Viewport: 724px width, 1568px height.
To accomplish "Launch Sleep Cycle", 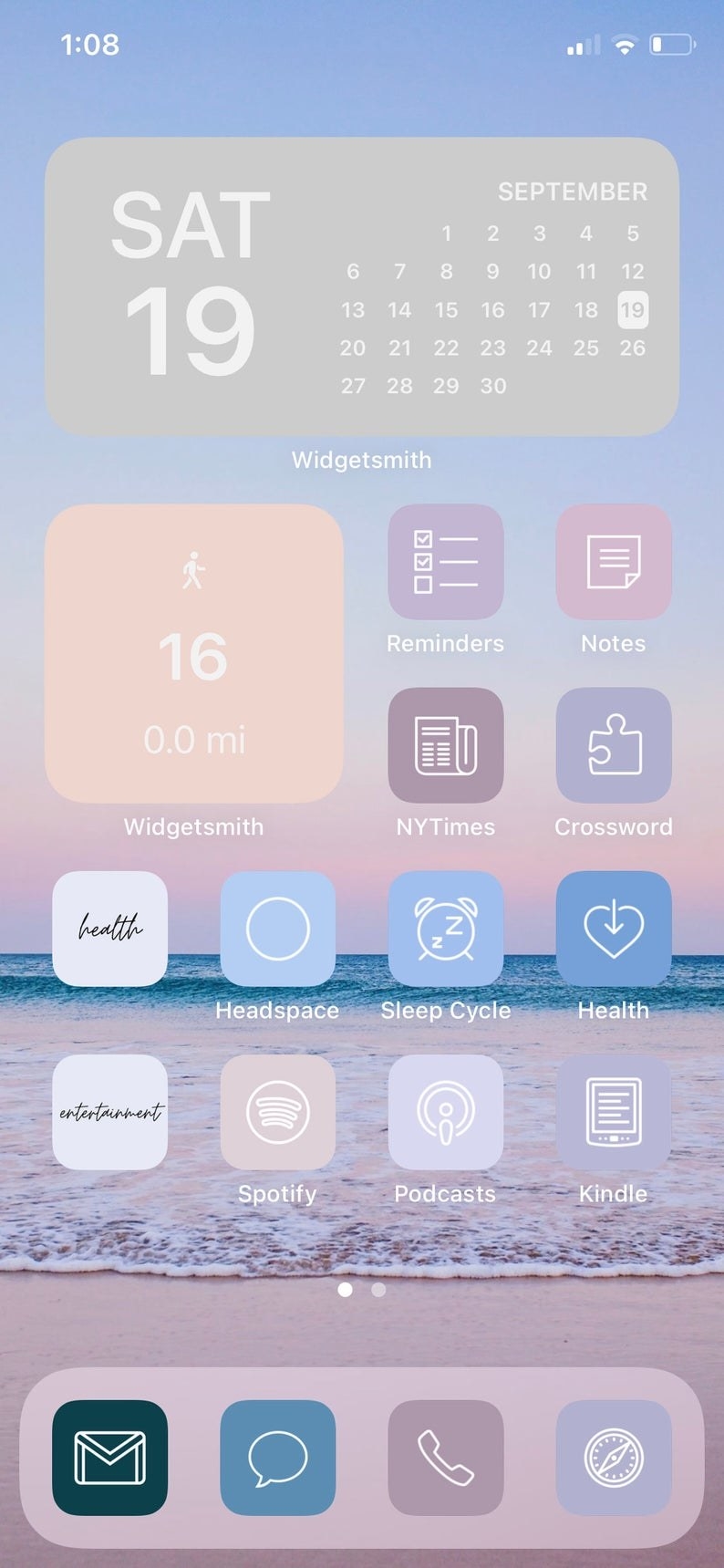I will coord(445,929).
